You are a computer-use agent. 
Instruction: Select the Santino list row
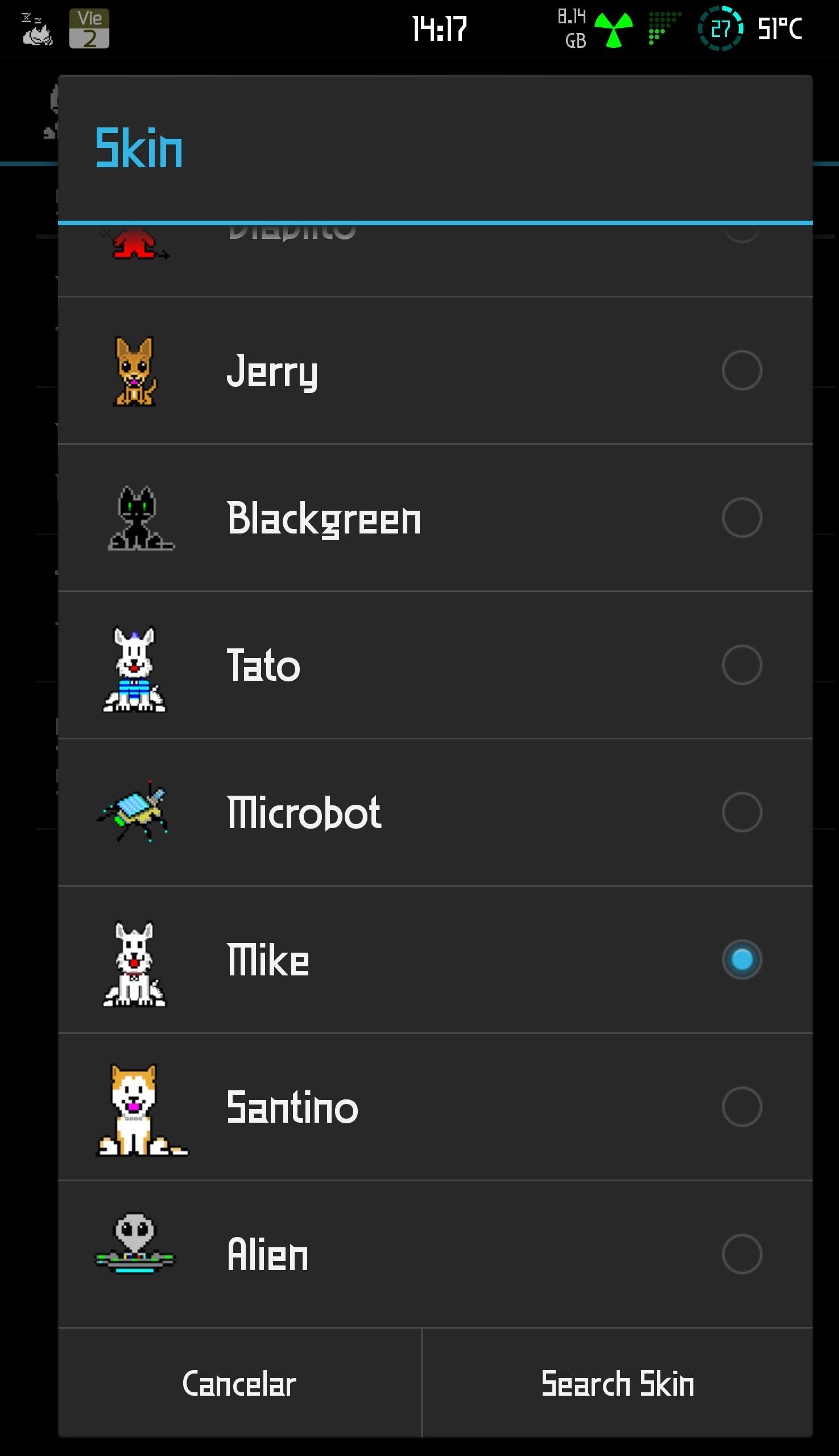click(x=403, y=1106)
